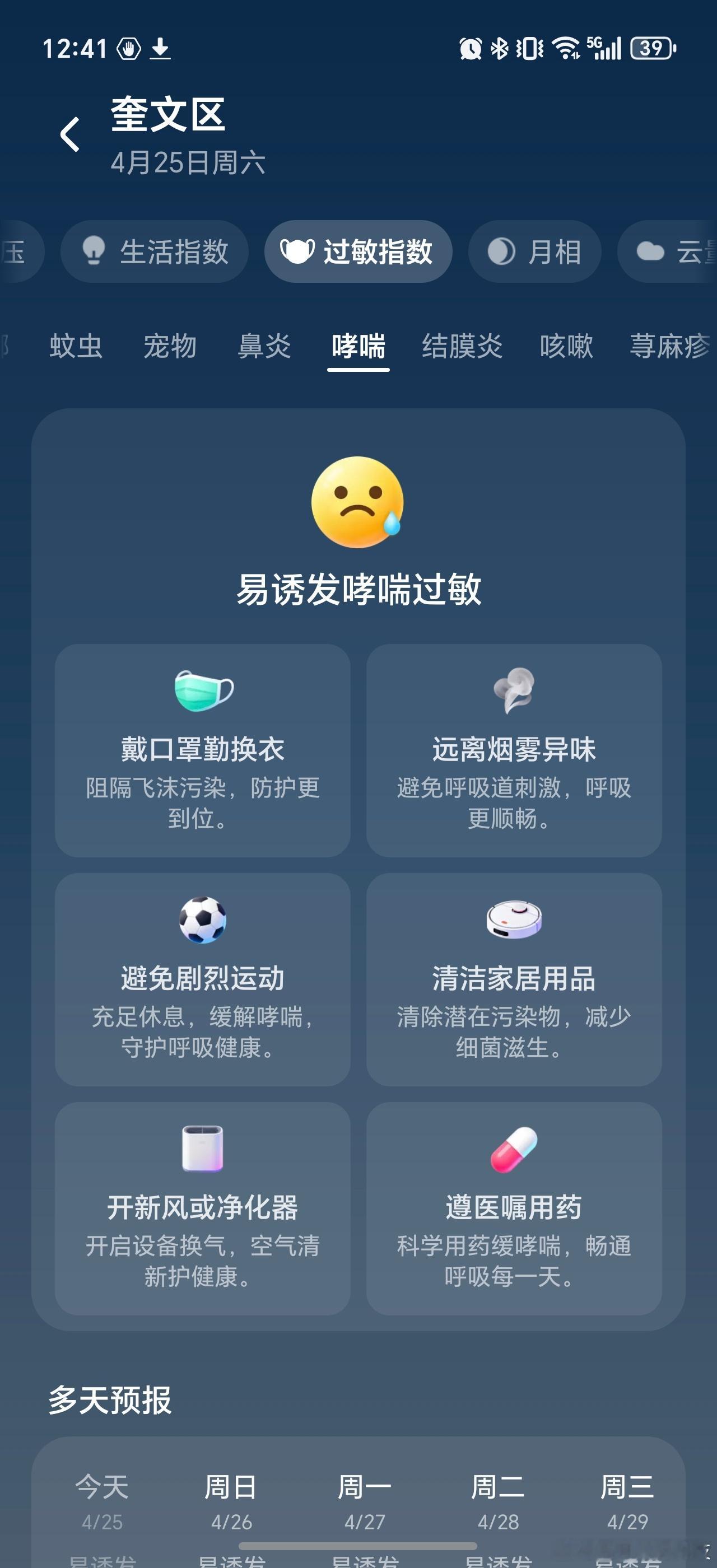Open the 结膜炎 tab
The height and width of the screenshot is (1568, 717).
462,346
